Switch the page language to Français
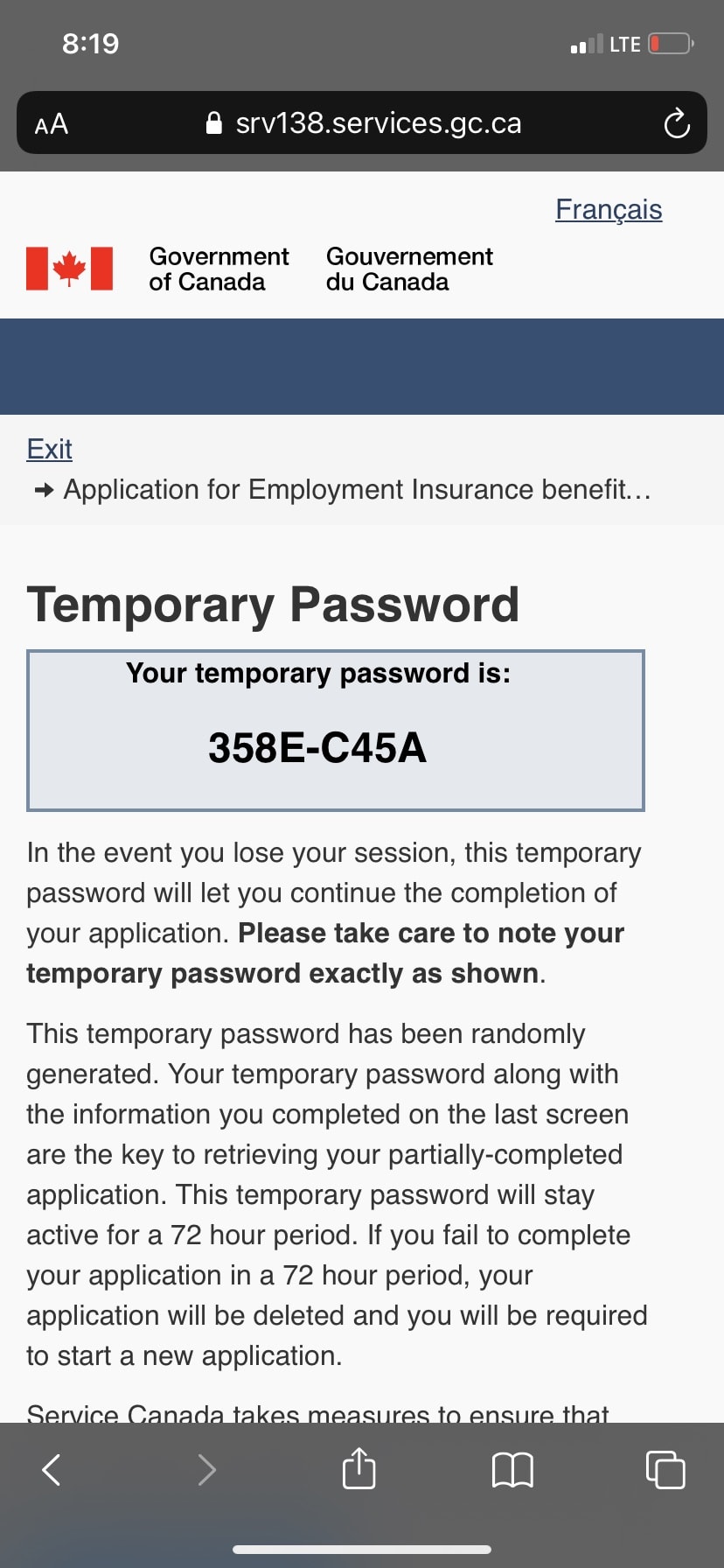 tap(609, 210)
